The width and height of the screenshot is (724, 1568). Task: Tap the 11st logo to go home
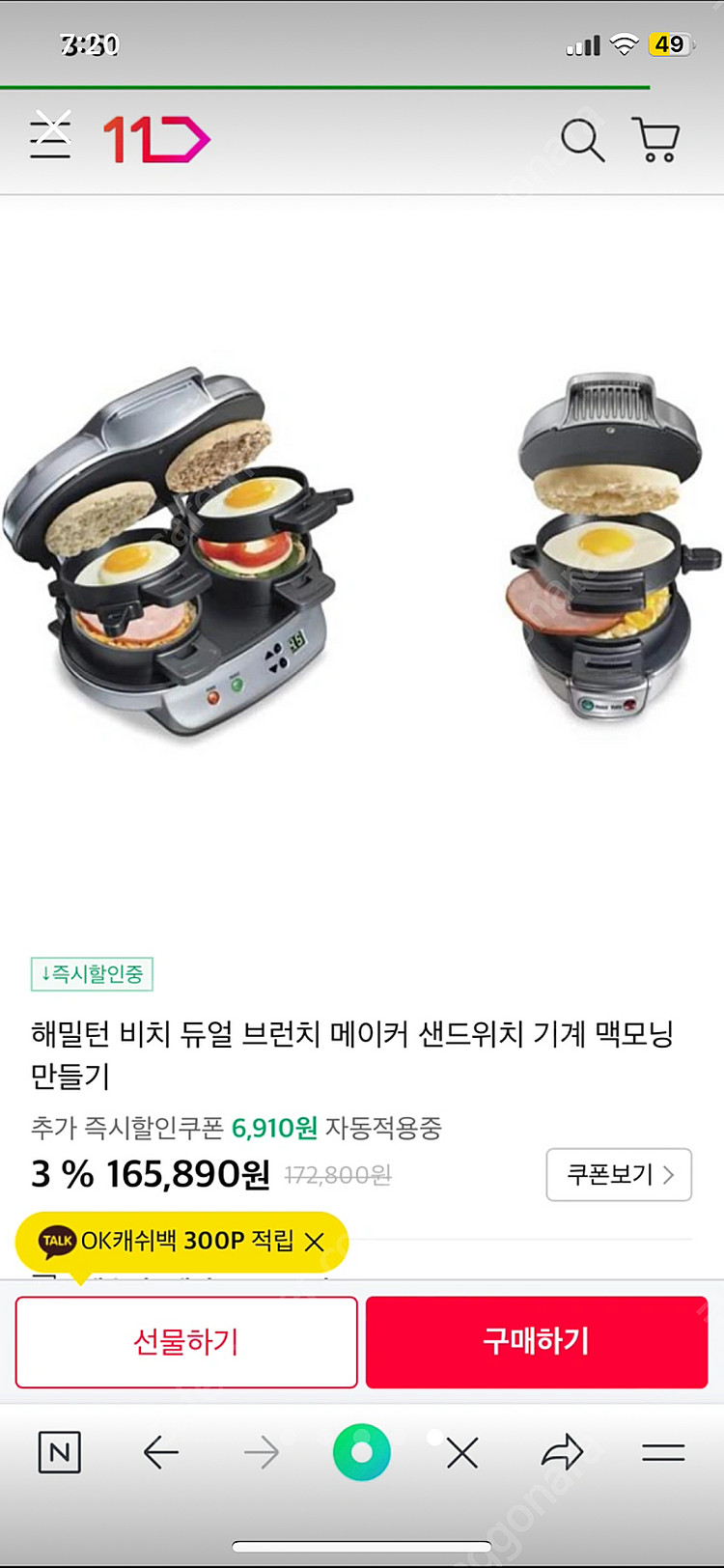click(x=156, y=140)
